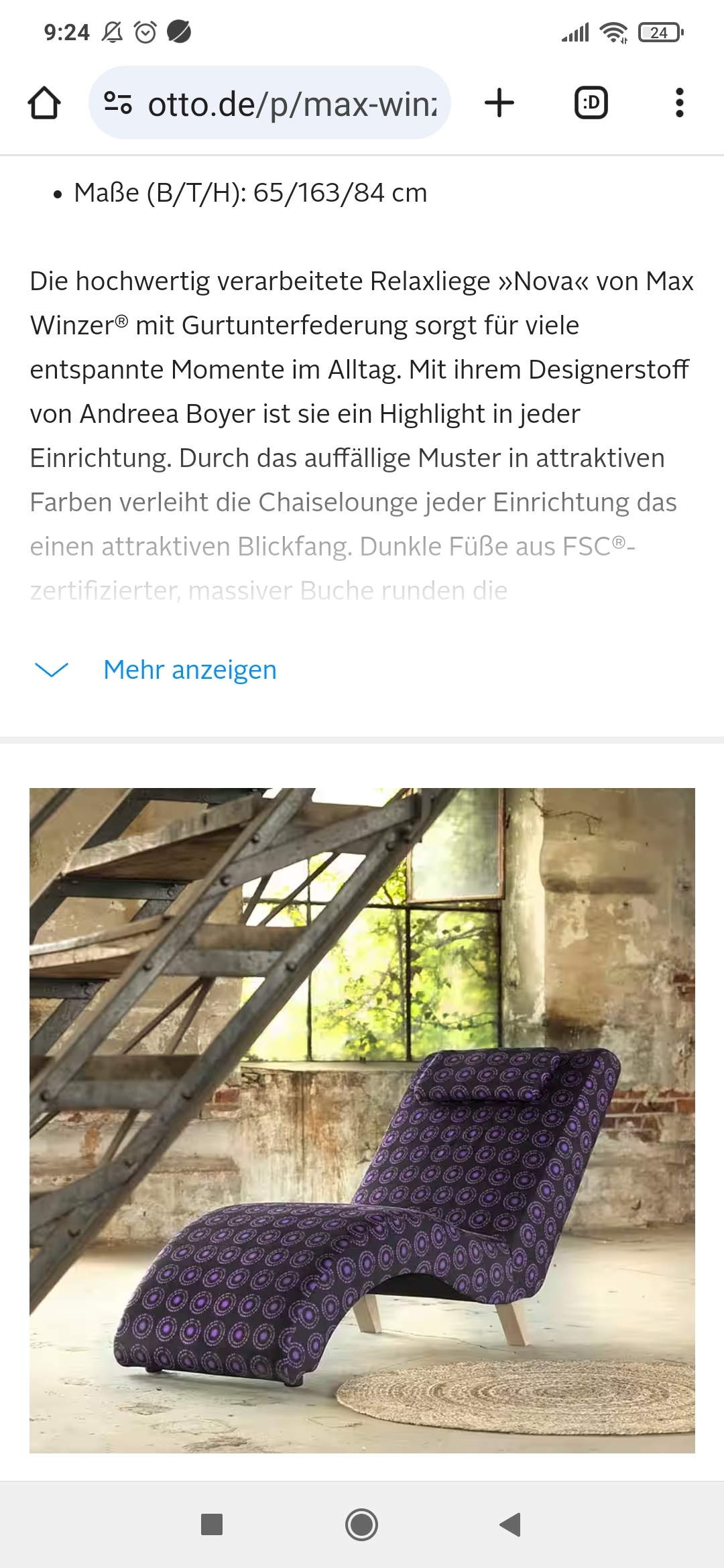Go to the browser home page

(44, 103)
